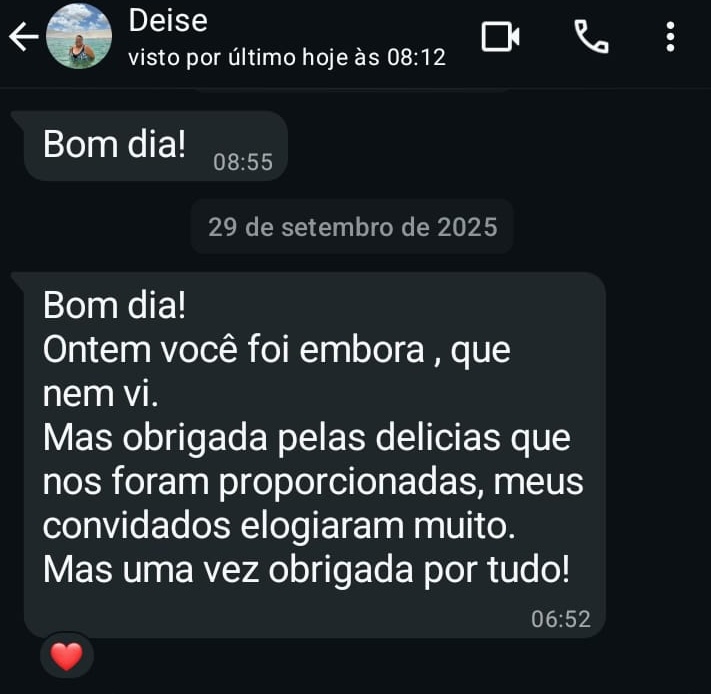Start a voice call with Deise
This screenshot has width=711, height=694.
(591, 37)
